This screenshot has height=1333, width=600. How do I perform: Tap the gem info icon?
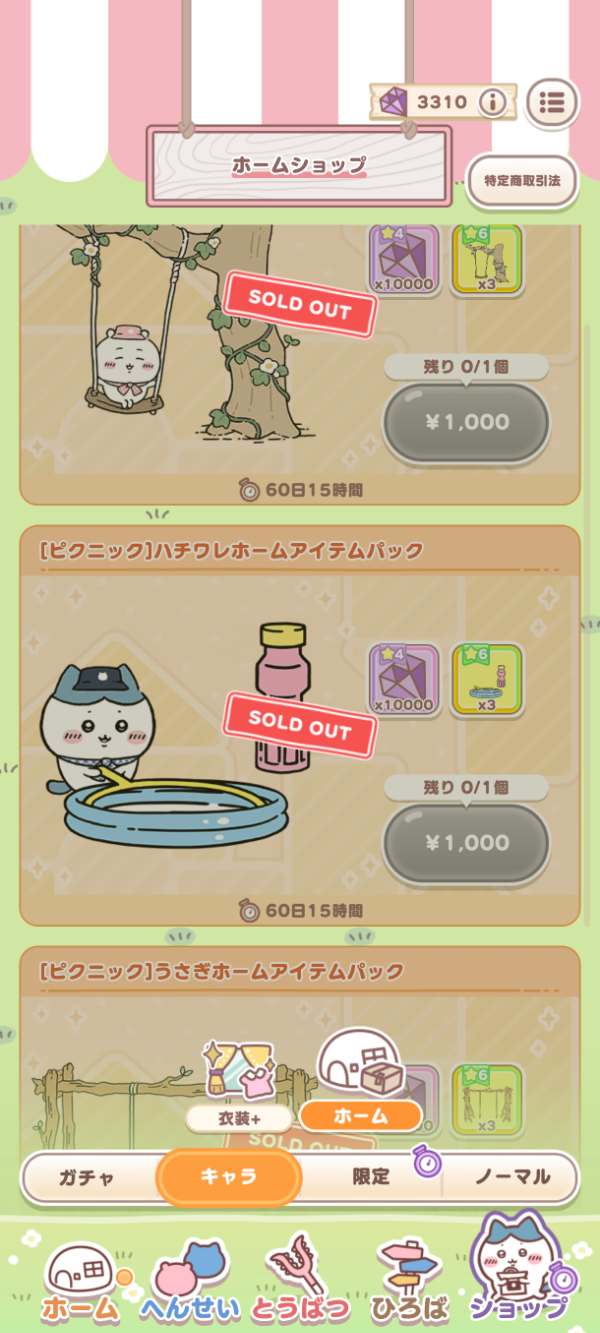coord(491,102)
